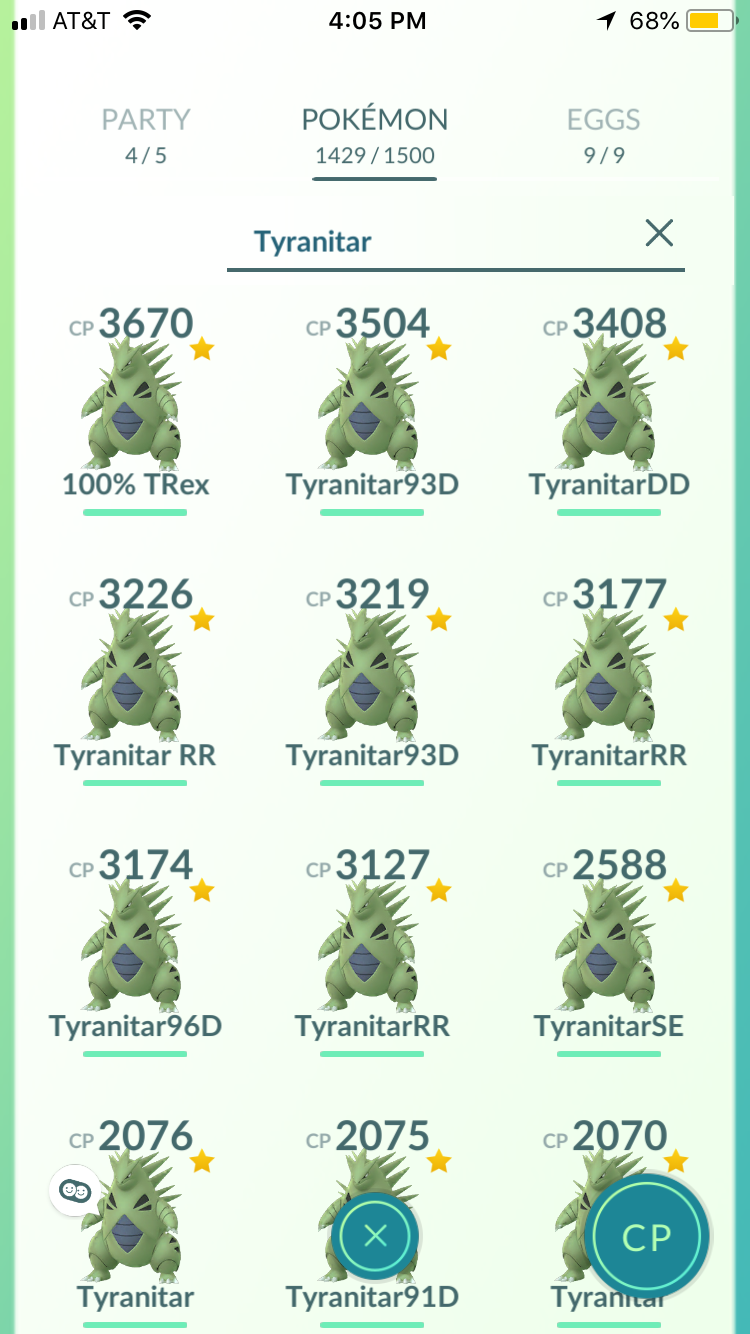
Task: Edit the Tyranitar search field
Action: [432, 241]
